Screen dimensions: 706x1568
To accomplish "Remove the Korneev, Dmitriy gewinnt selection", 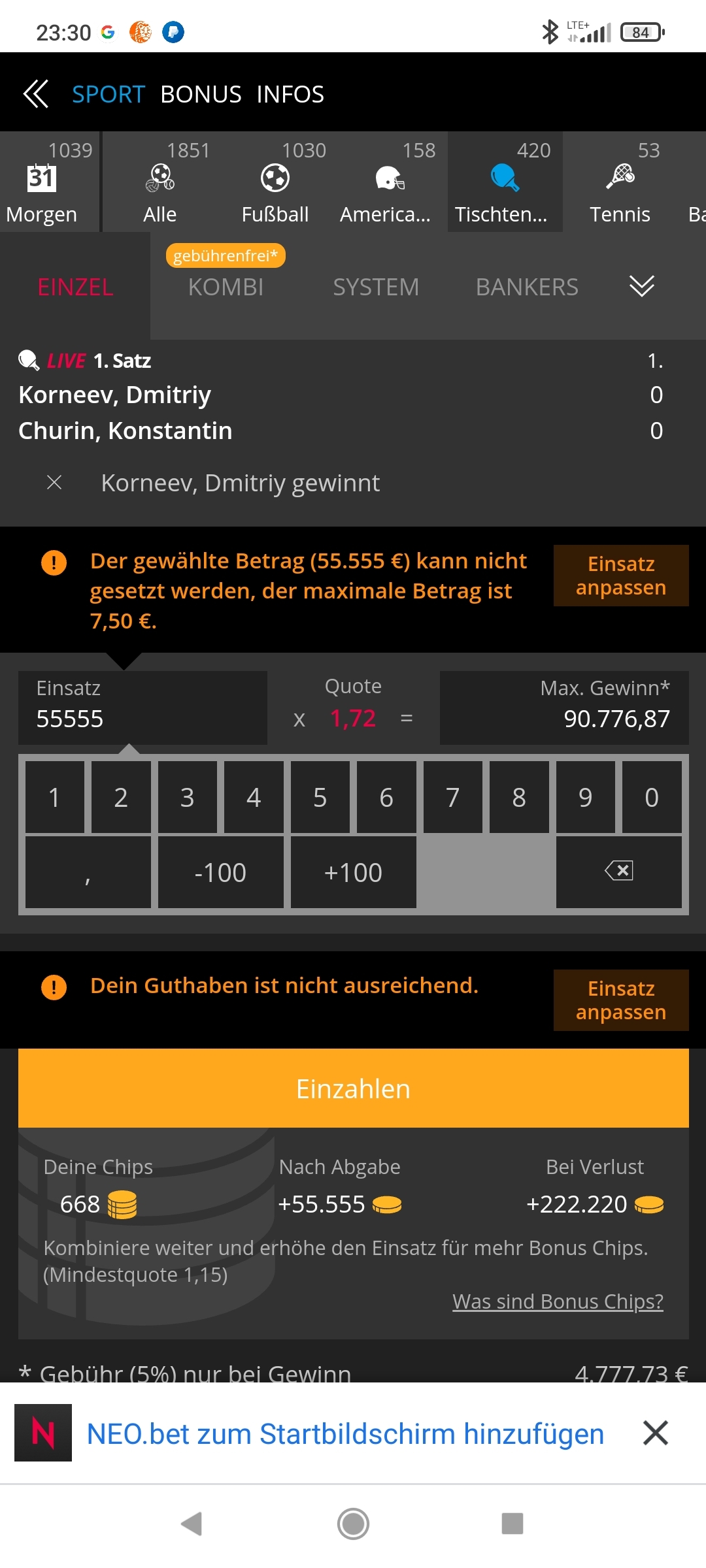I will [x=54, y=483].
